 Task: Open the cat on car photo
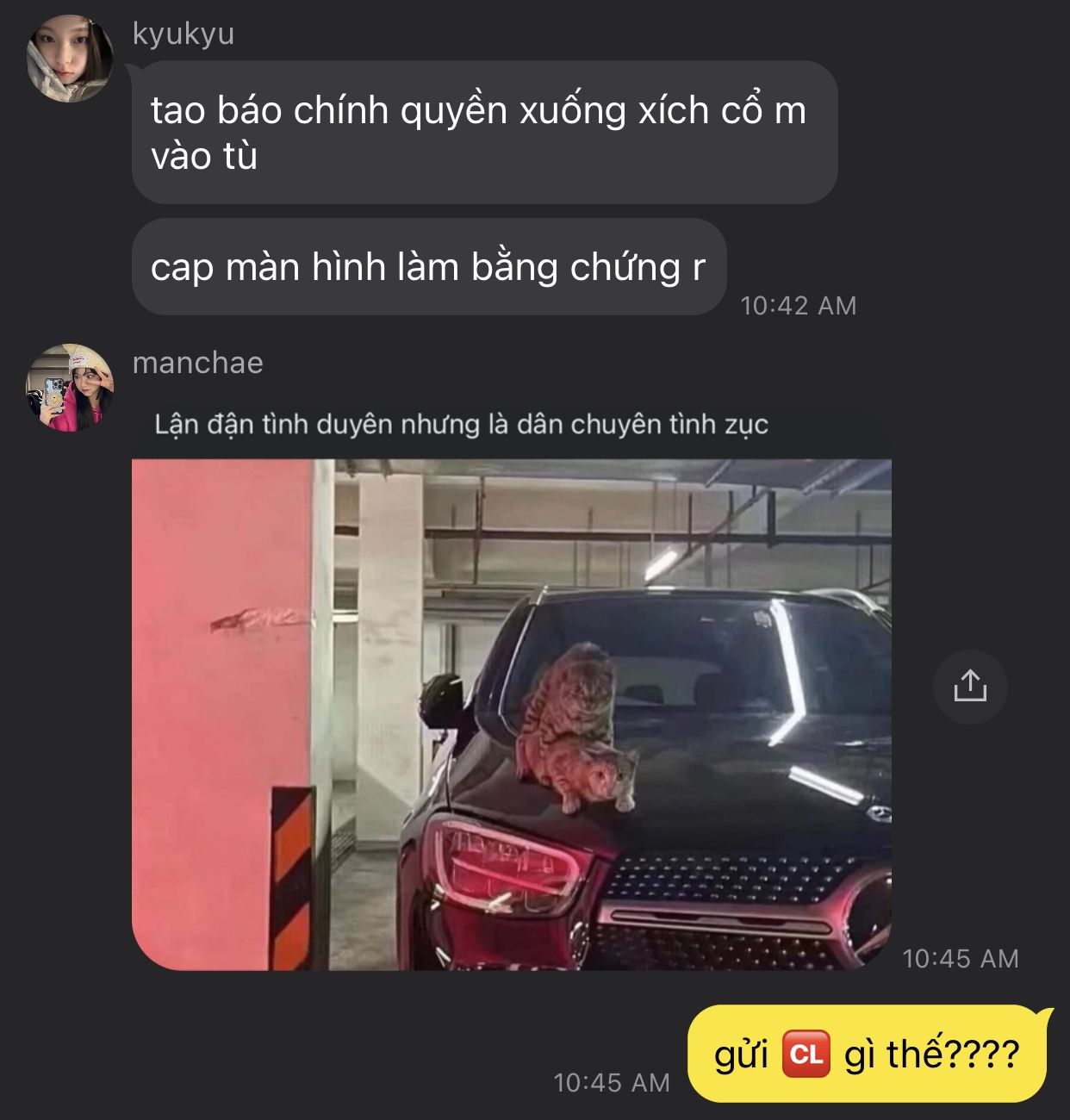tap(511, 713)
